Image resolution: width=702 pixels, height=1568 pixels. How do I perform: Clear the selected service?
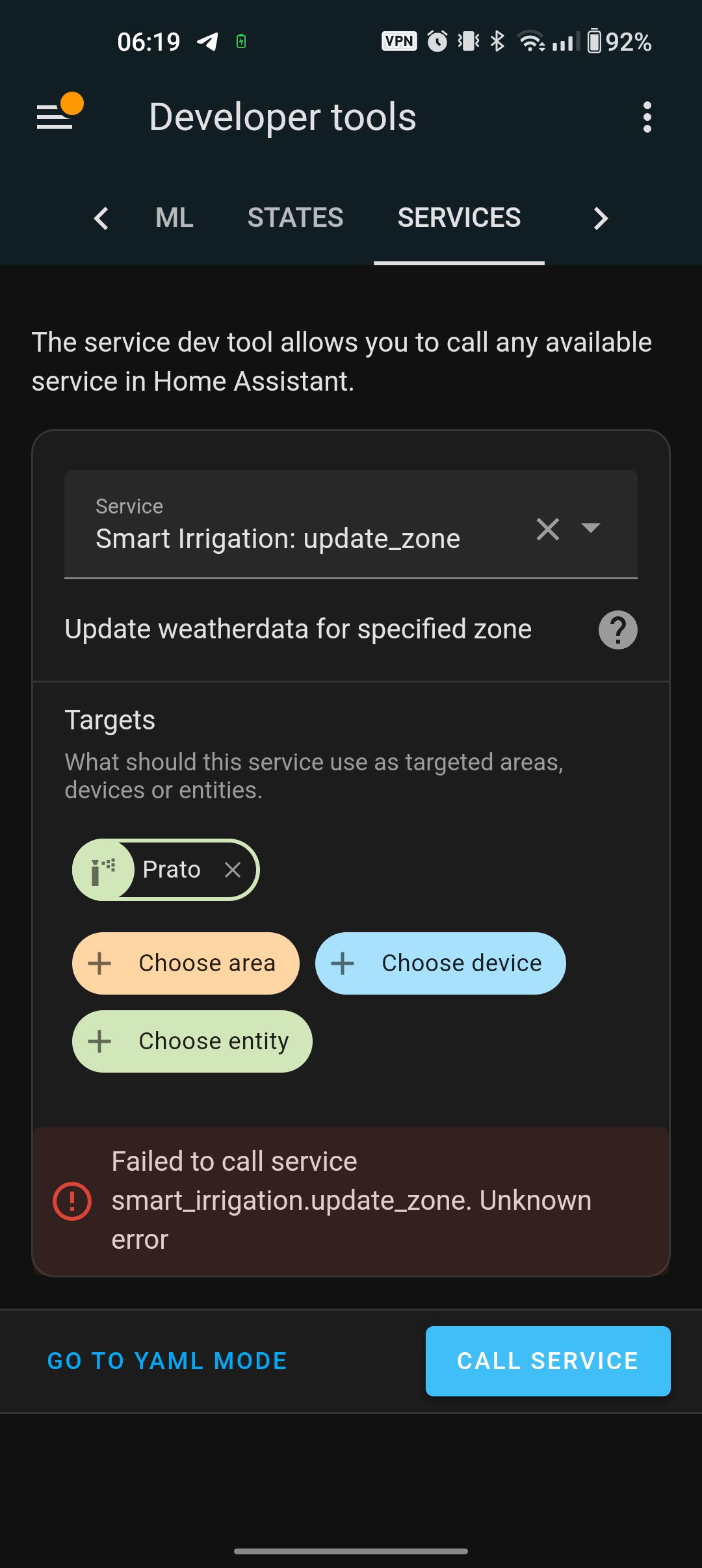coord(548,529)
